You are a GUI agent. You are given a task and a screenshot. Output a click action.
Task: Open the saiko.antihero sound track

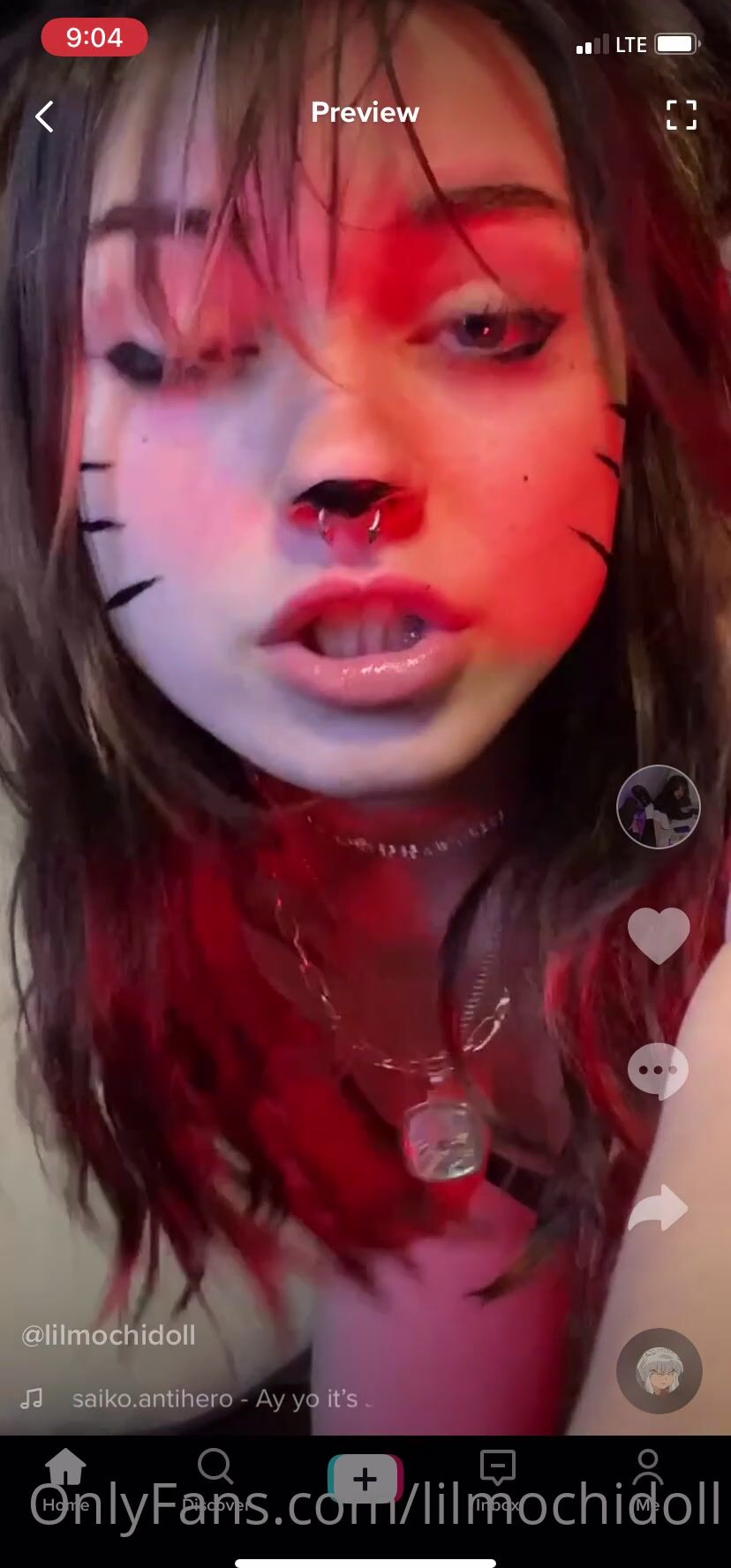[x=215, y=1398]
